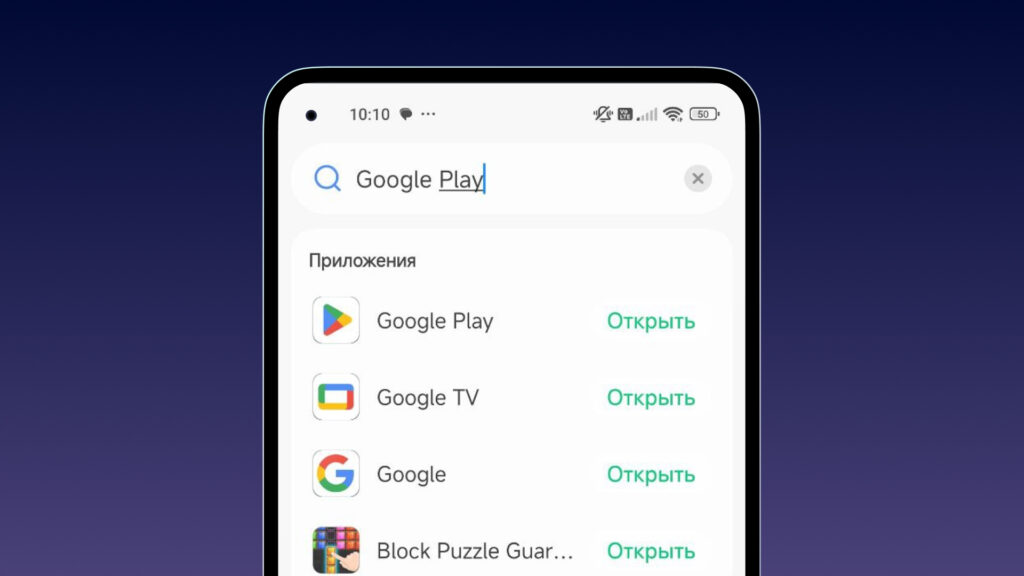The height and width of the screenshot is (576, 1024).
Task: Open Google with its Открыть button
Action: (650, 474)
